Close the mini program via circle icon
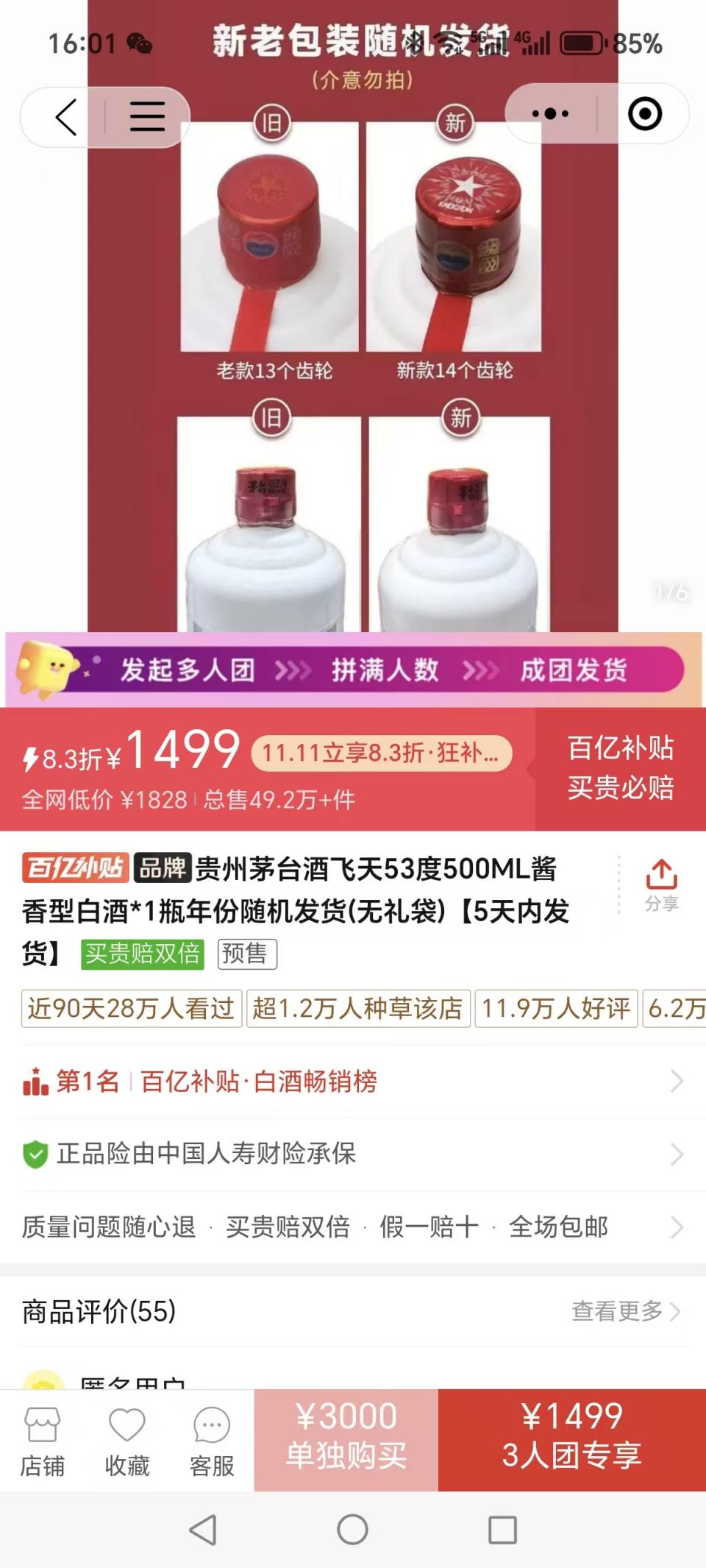 click(645, 114)
